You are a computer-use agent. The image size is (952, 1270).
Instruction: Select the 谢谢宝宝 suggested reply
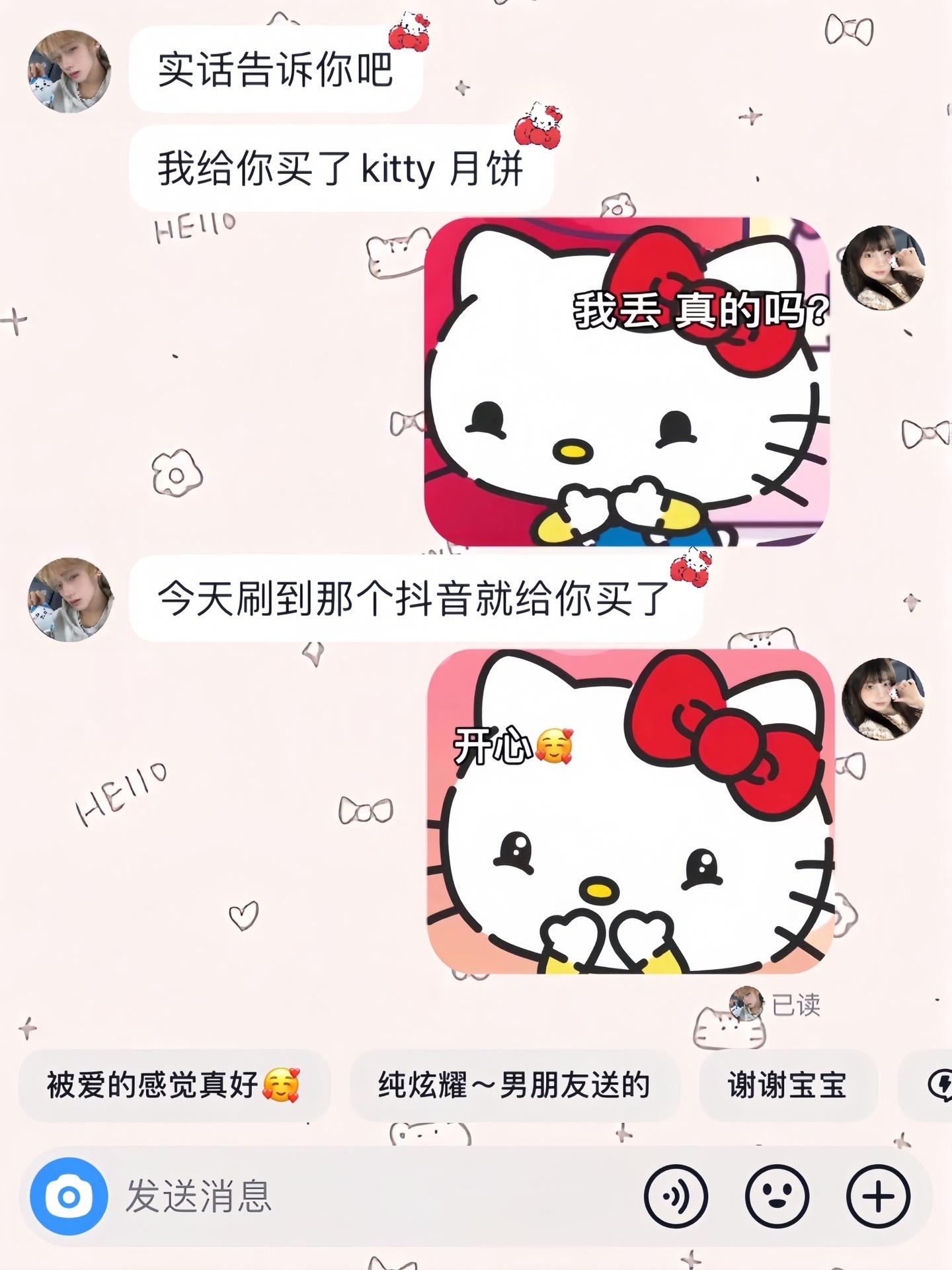787,1085
